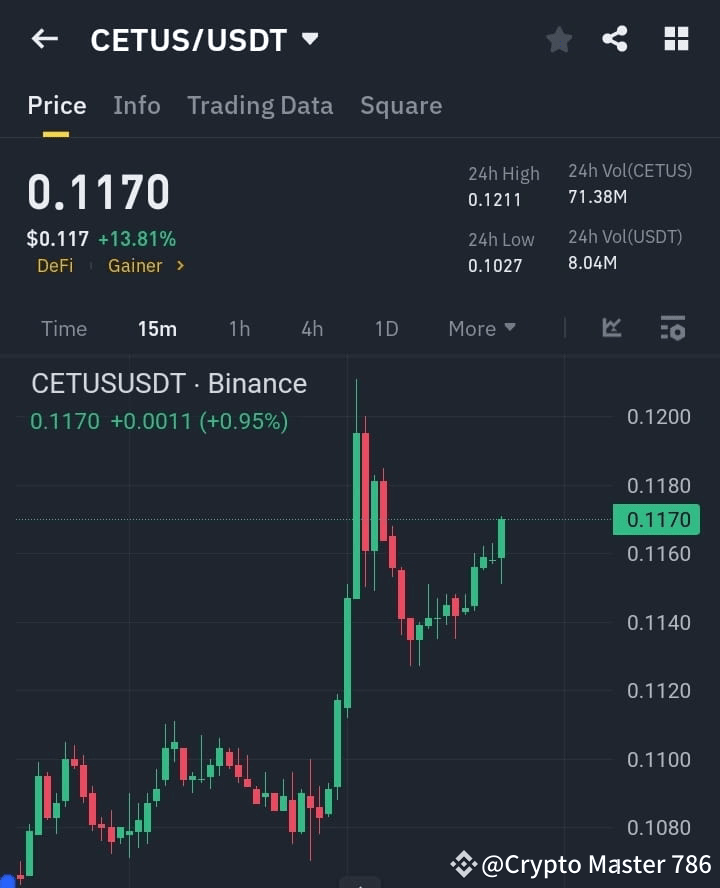Open the grid app switcher icon
The width and height of the screenshot is (720, 888).
(x=676, y=40)
